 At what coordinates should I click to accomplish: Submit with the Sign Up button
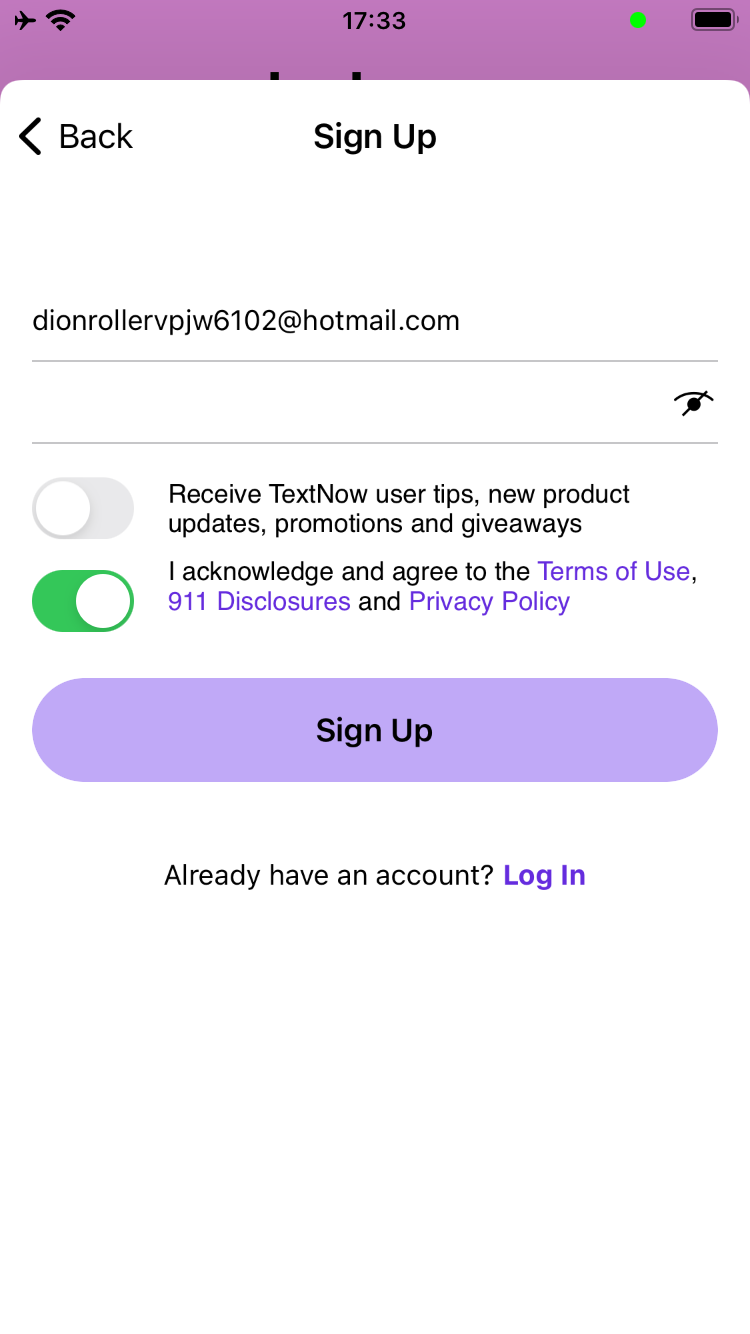click(x=375, y=730)
